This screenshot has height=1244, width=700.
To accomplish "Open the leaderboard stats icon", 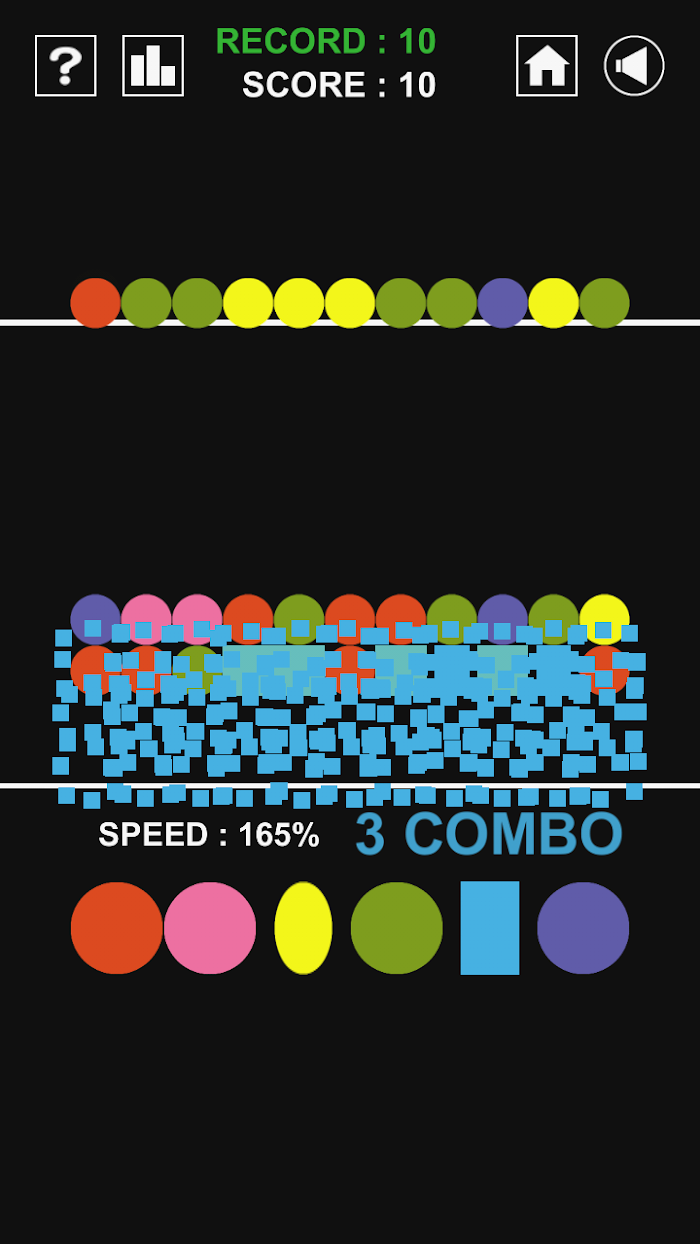I will (153, 66).
